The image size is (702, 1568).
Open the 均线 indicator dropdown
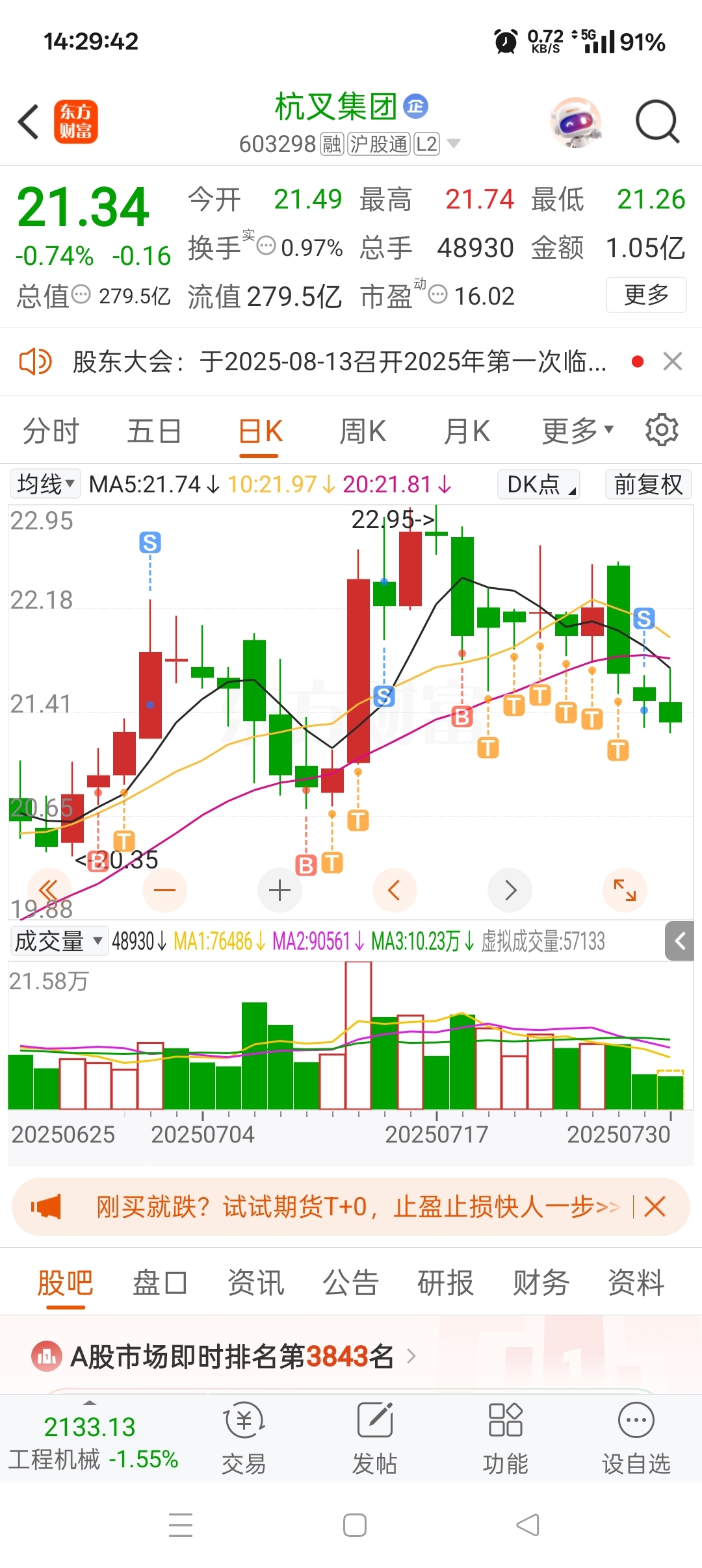pos(45,484)
